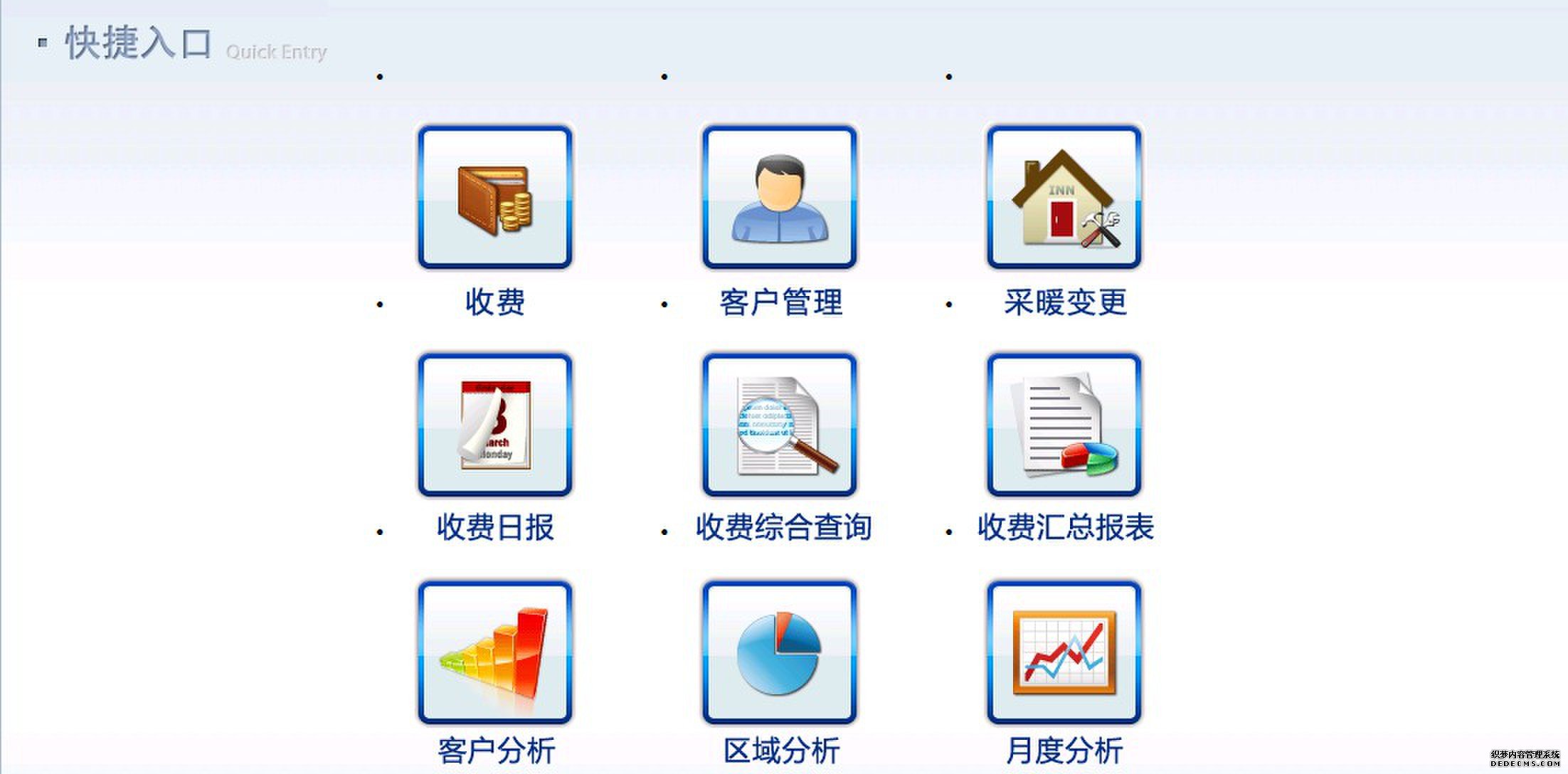Open the 客户分析 bar chart tile
Image resolution: width=1568 pixels, height=774 pixels.
[495, 653]
